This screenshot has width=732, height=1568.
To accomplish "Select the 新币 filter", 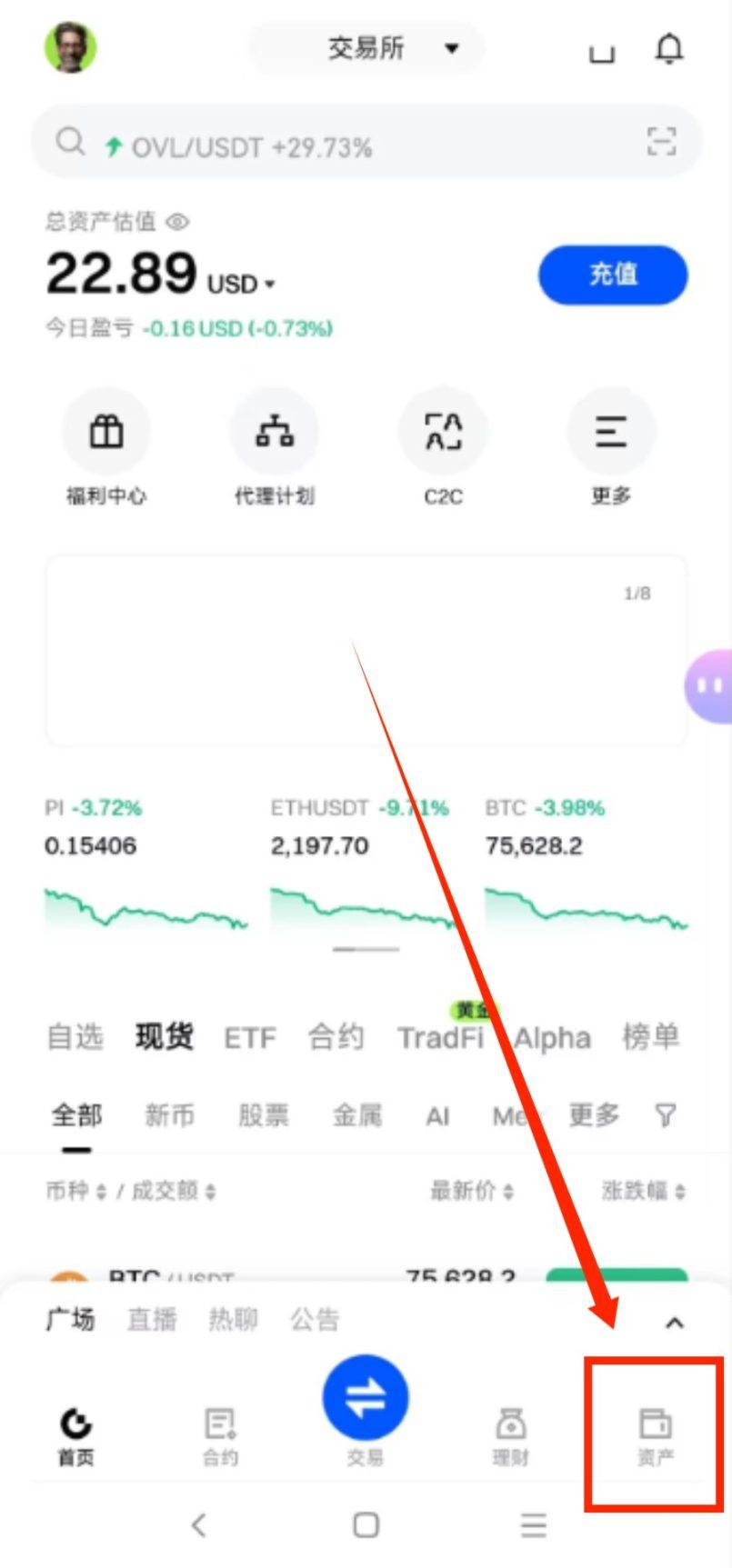I will tap(169, 1115).
